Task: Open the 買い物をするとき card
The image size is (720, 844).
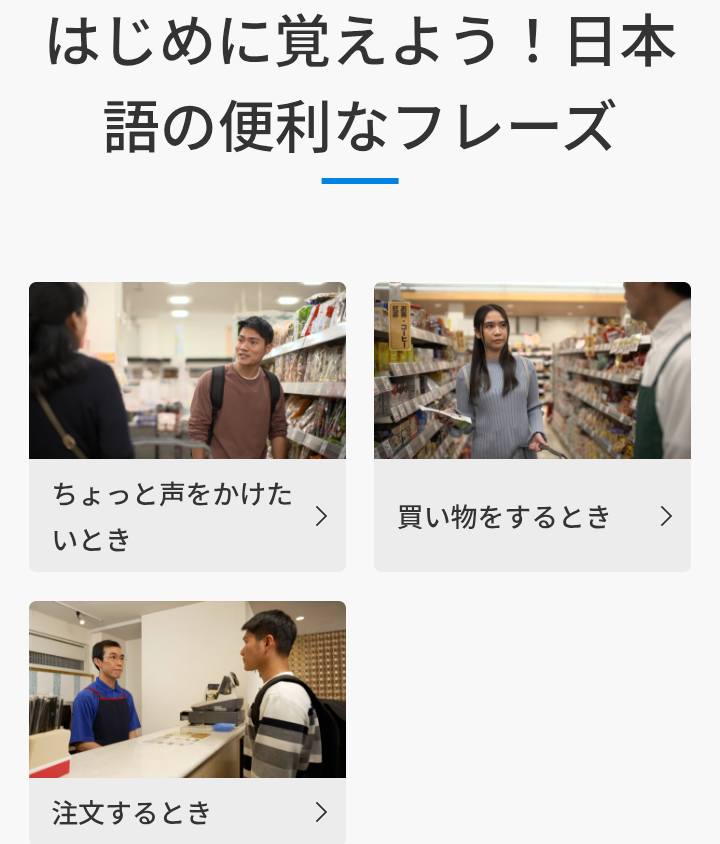Action: 532,516
